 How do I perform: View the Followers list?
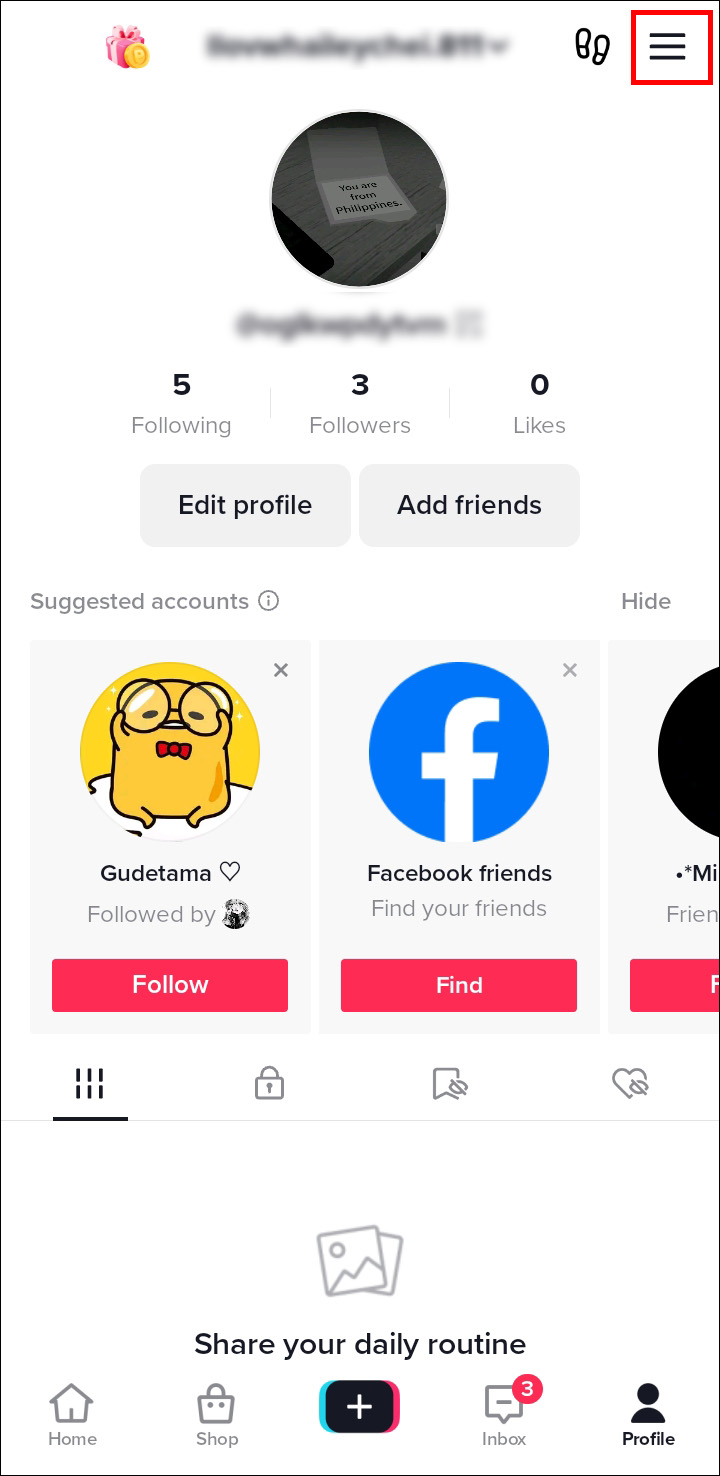coord(360,403)
